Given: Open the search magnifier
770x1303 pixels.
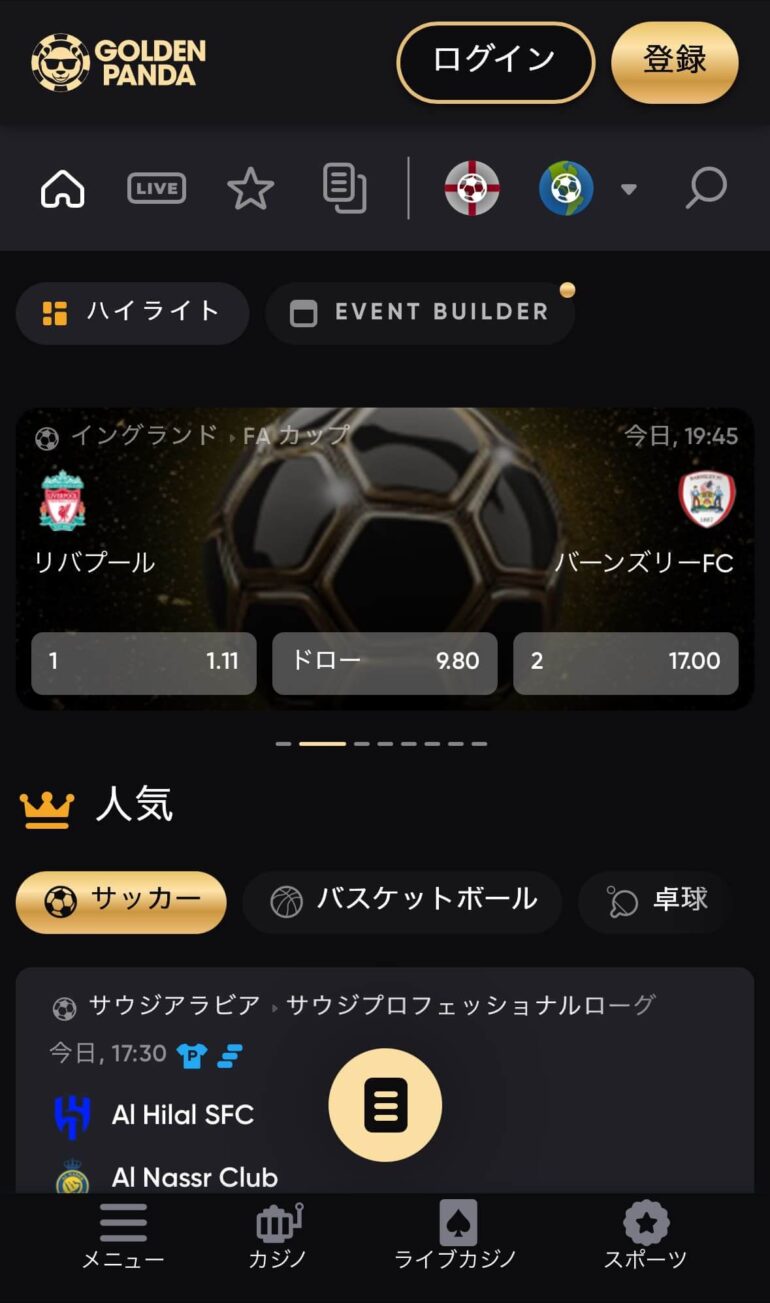Looking at the screenshot, I should [x=706, y=188].
